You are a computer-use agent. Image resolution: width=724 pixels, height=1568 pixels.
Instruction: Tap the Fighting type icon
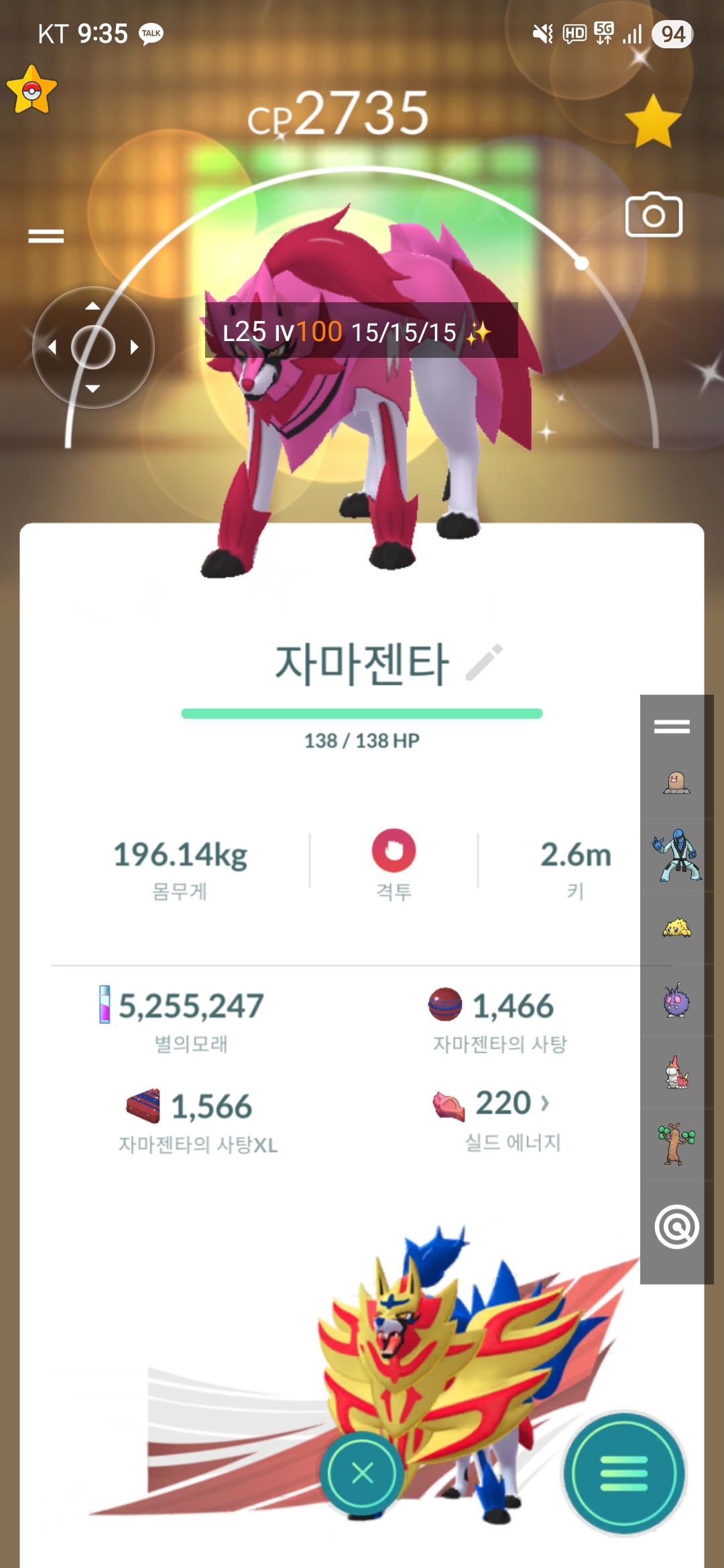394,850
